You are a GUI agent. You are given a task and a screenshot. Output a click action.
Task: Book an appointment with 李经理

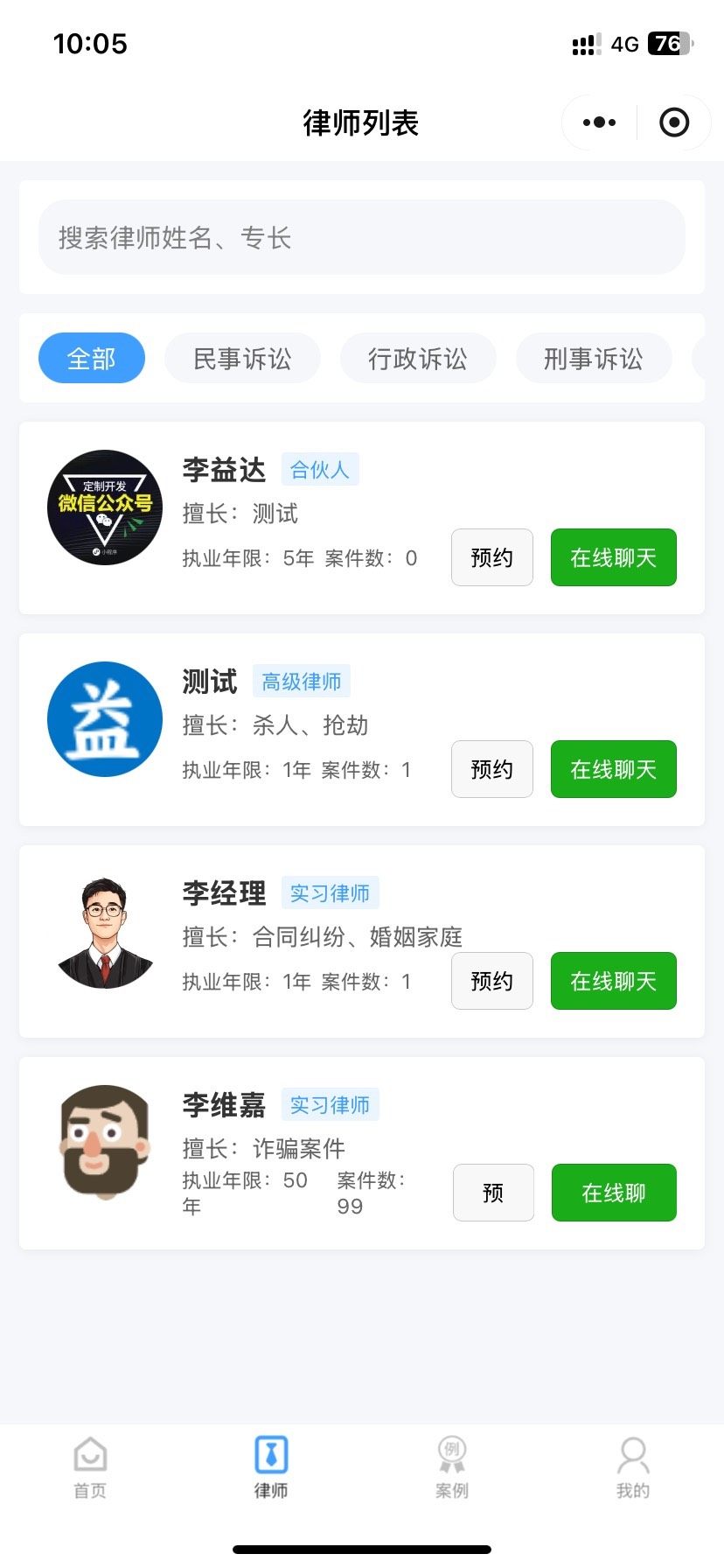[x=491, y=981]
